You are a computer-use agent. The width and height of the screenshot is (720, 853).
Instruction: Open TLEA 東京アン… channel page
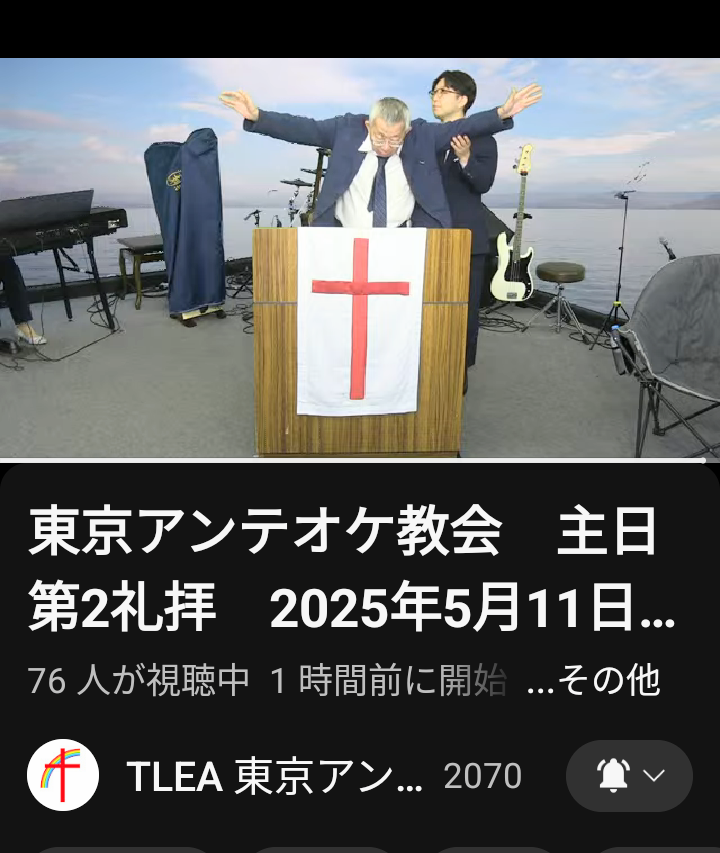tap(274, 776)
